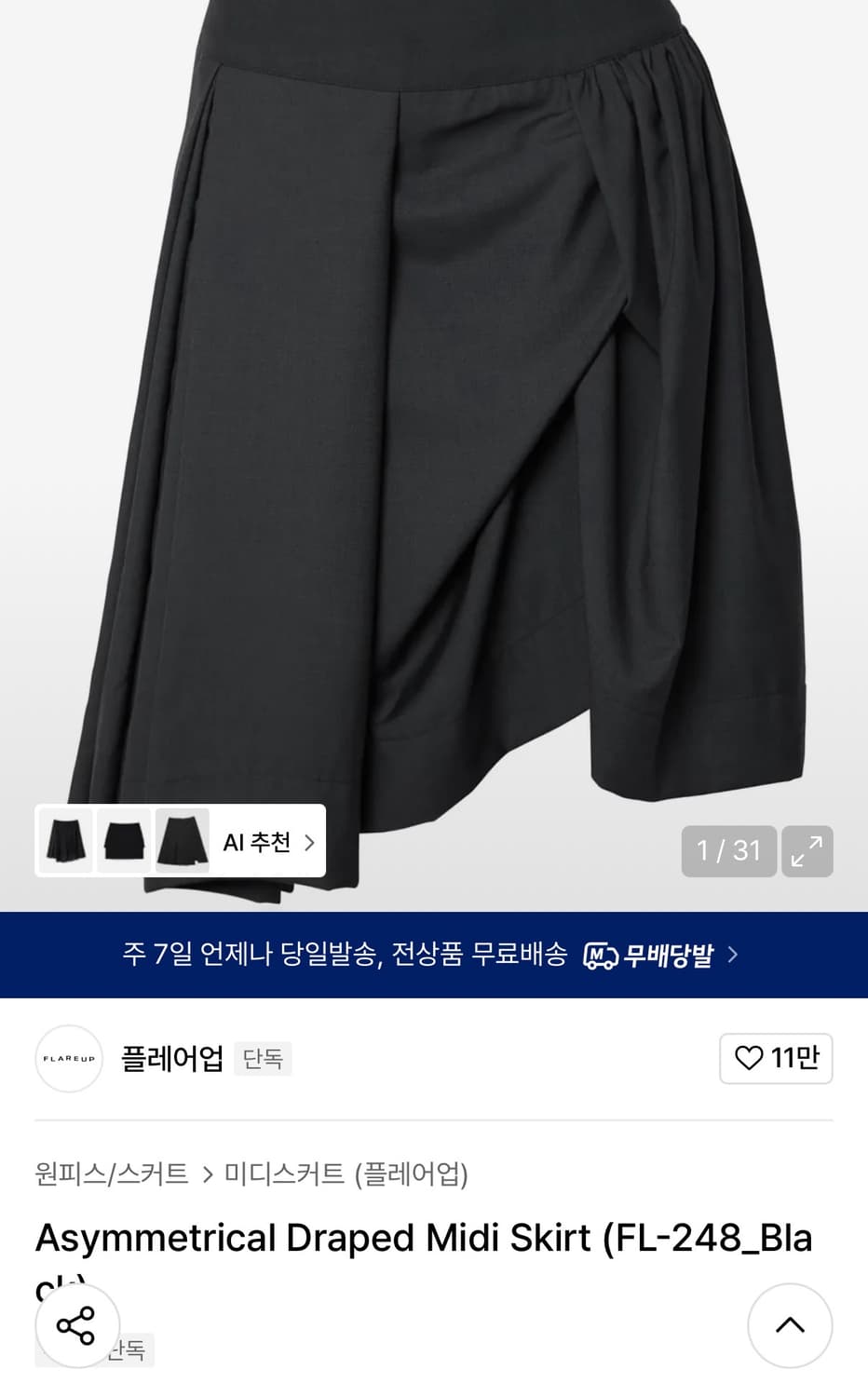Open the 플레어업 brand page
Viewport: 868px width, 1397px height.
[x=171, y=1059]
